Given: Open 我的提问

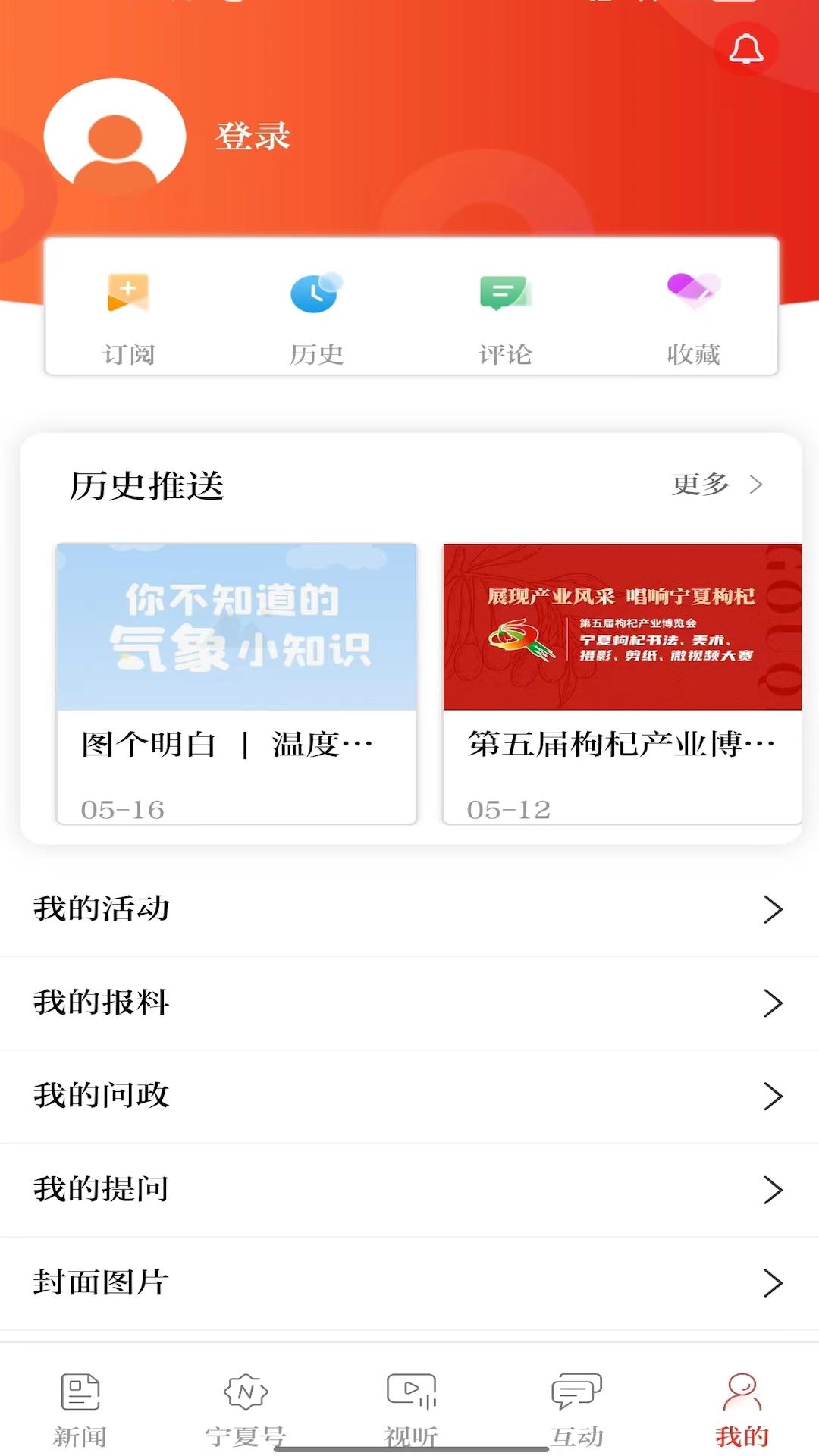Looking at the screenshot, I should [409, 1190].
